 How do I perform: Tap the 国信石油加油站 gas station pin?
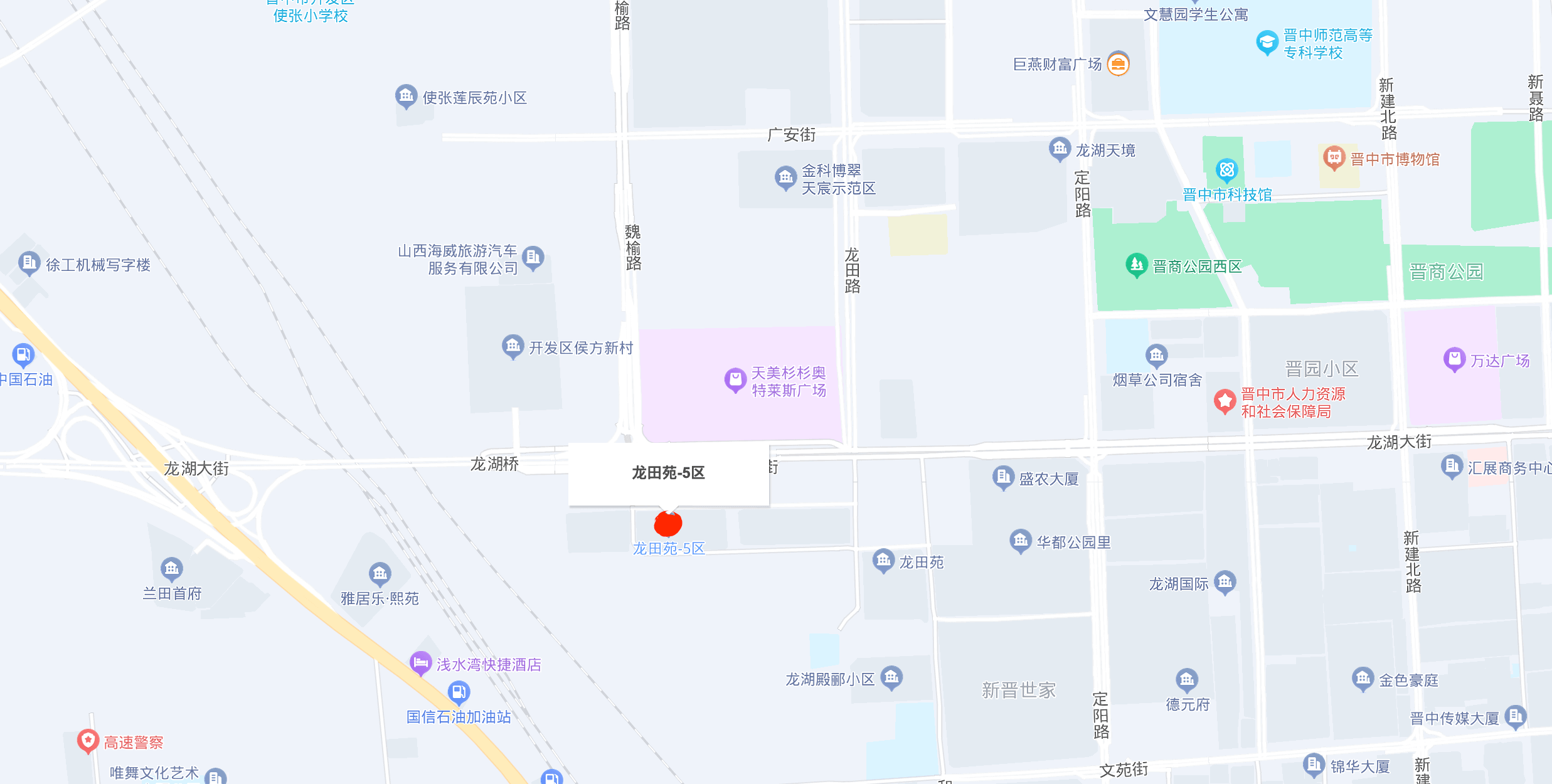pyautogui.click(x=459, y=692)
